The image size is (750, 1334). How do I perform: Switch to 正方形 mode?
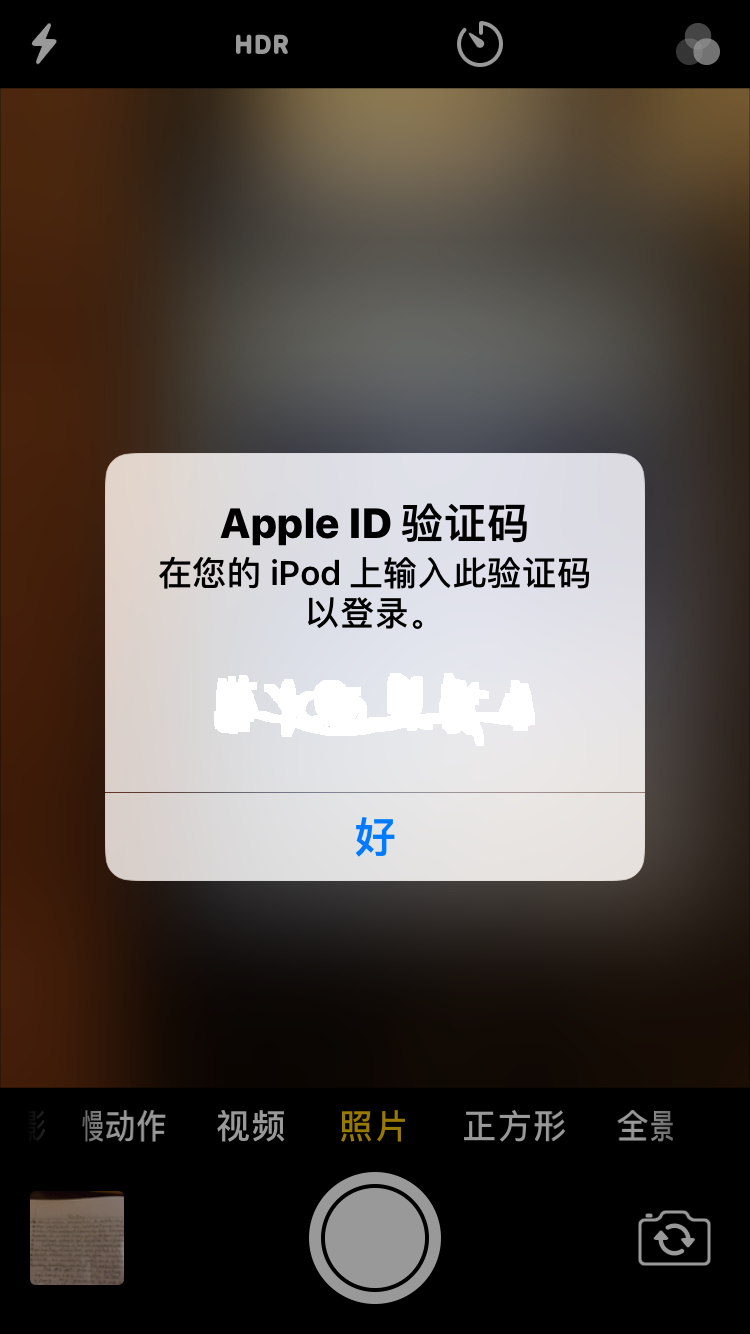pos(515,1126)
